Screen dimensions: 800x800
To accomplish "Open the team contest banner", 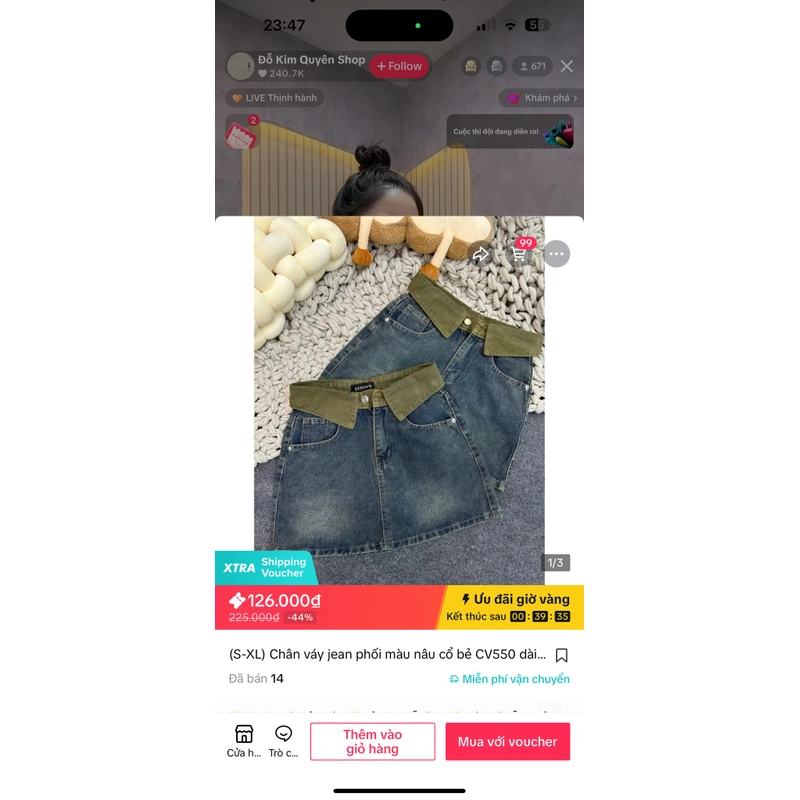I will 509,132.
